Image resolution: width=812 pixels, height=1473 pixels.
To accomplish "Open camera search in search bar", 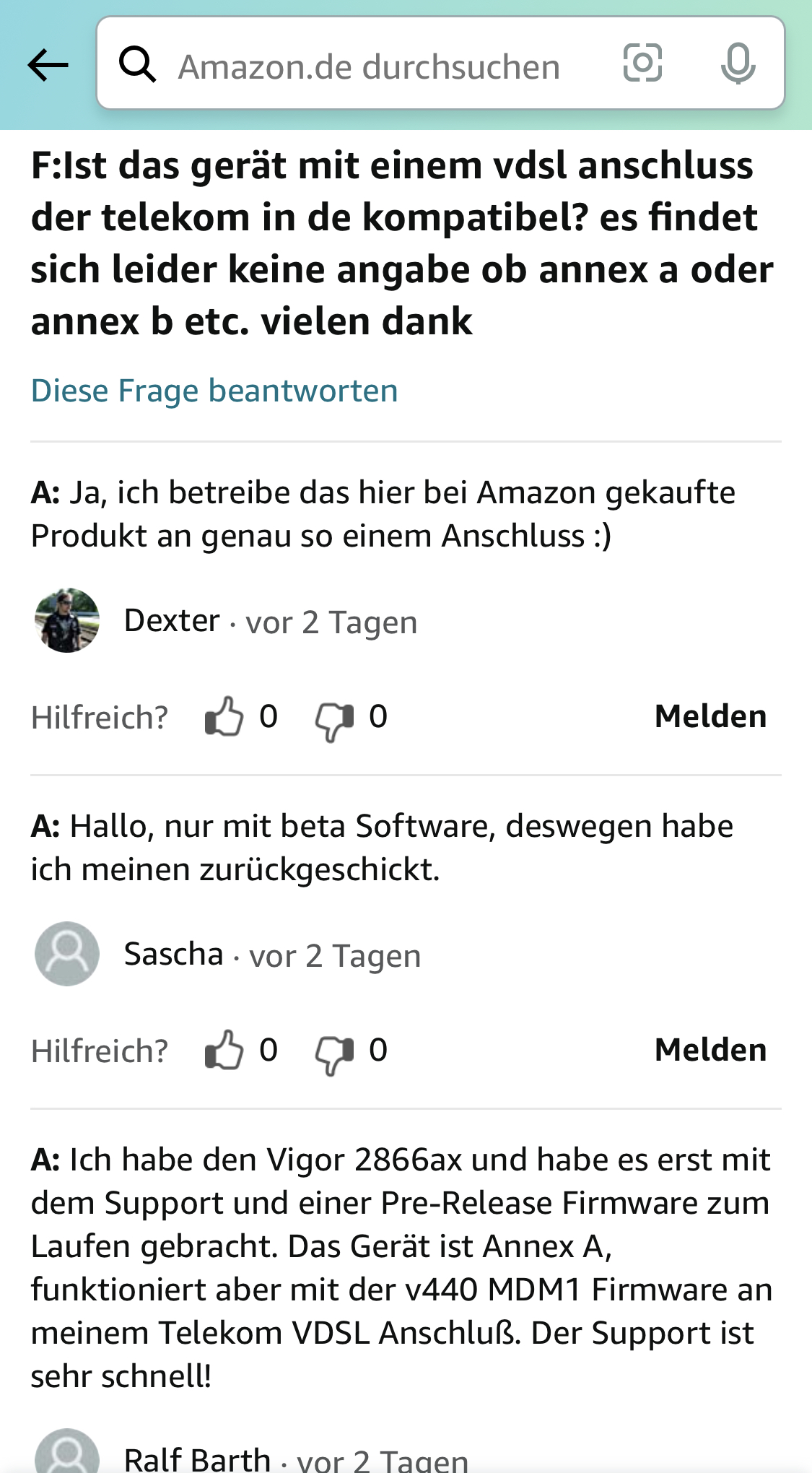I will (642, 64).
